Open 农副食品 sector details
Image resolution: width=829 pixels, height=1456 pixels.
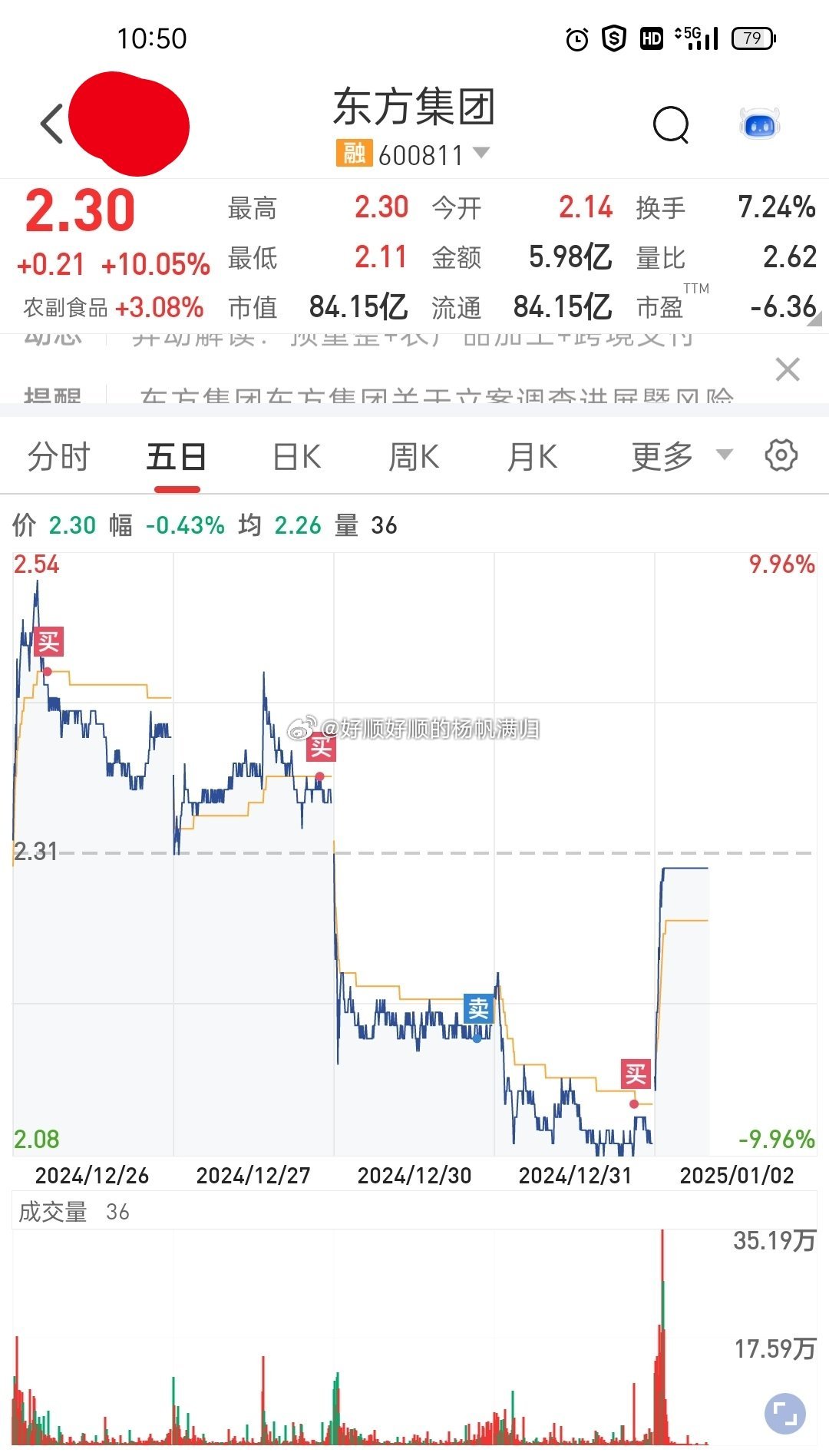114,308
